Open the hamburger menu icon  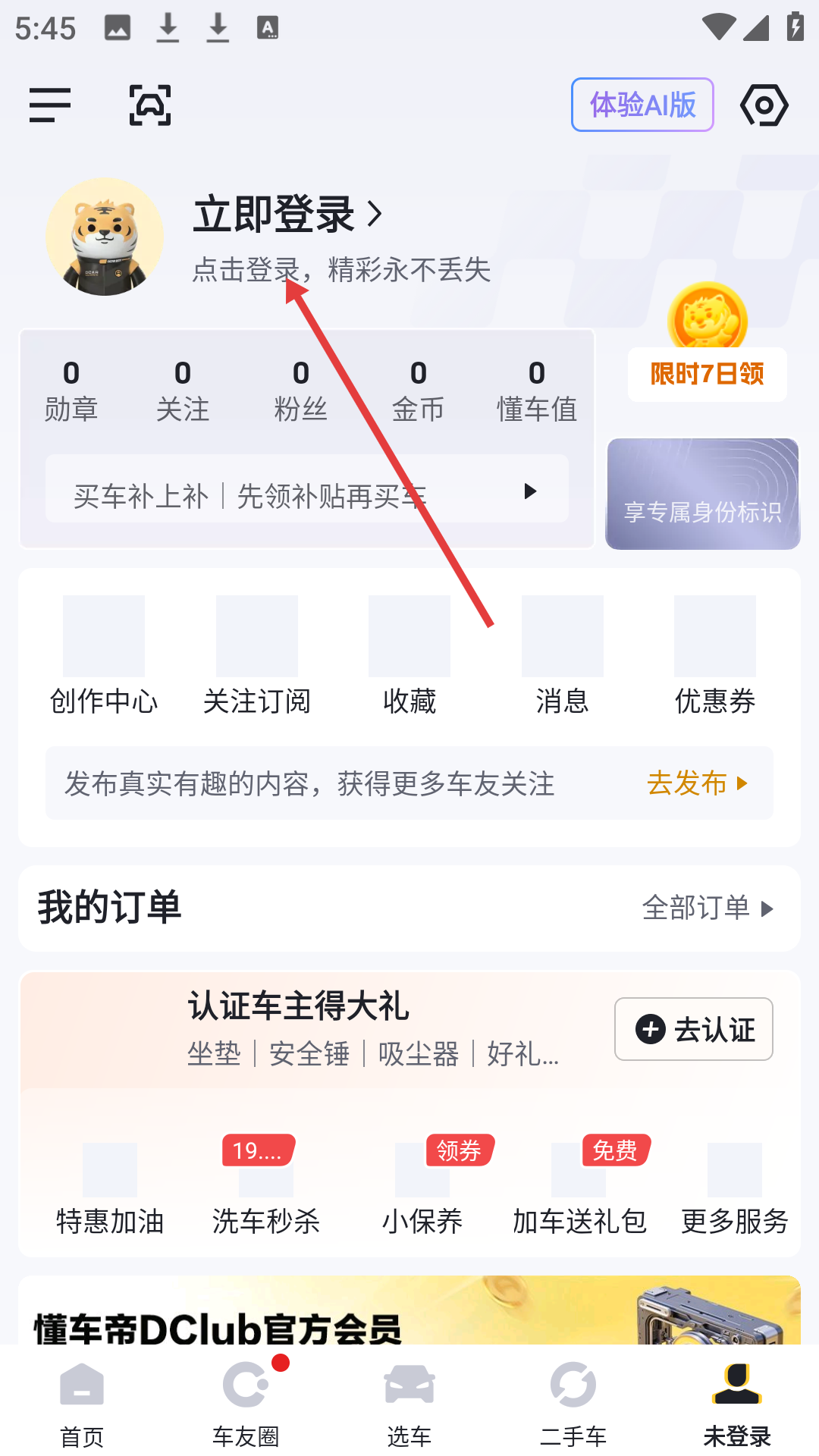(x=50, y=105)
